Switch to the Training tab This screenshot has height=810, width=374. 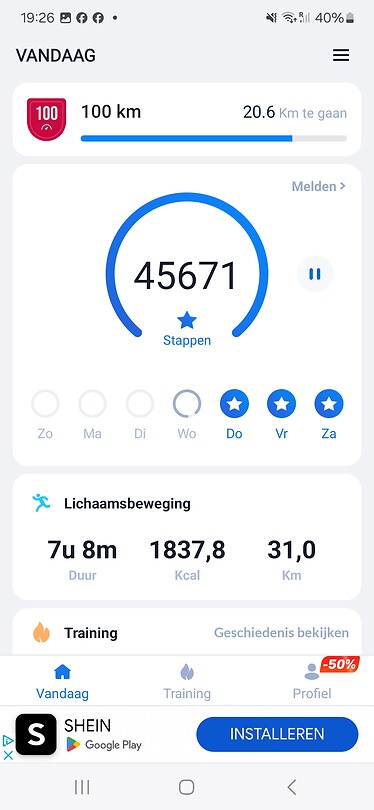tap(187, 681)
